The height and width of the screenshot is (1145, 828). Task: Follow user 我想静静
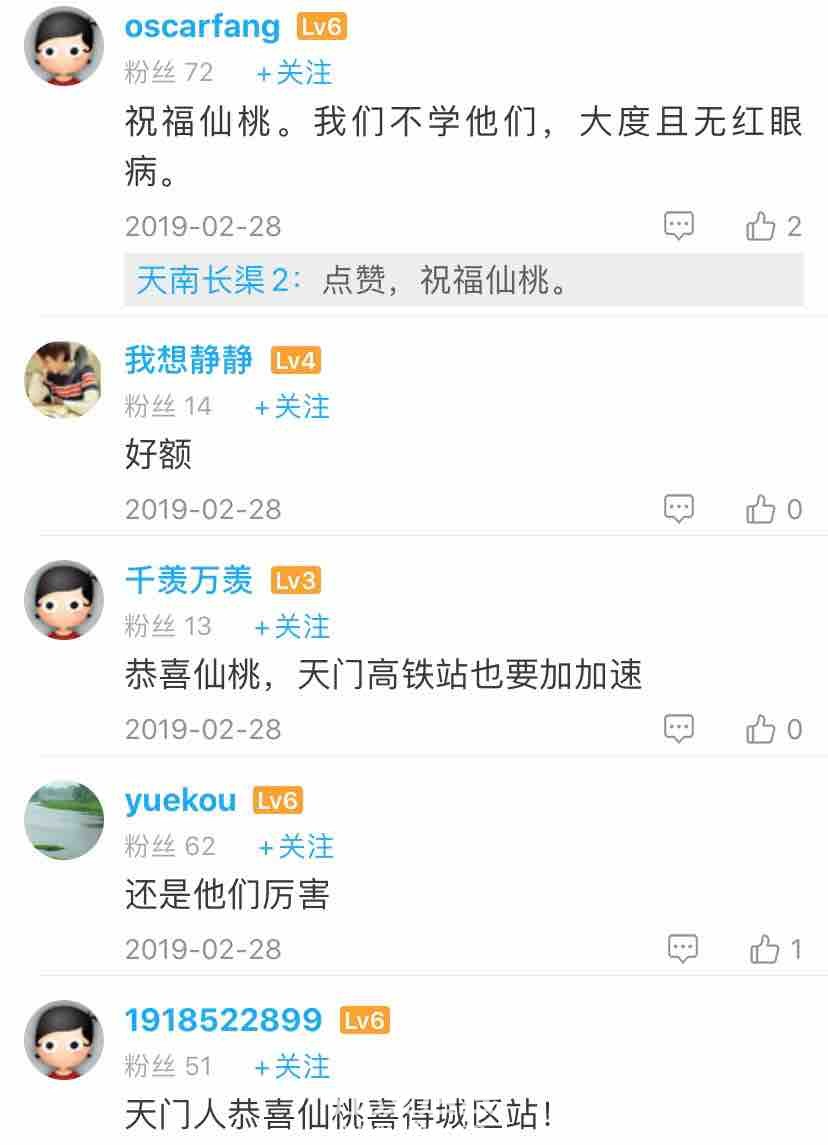pos(292,407)
